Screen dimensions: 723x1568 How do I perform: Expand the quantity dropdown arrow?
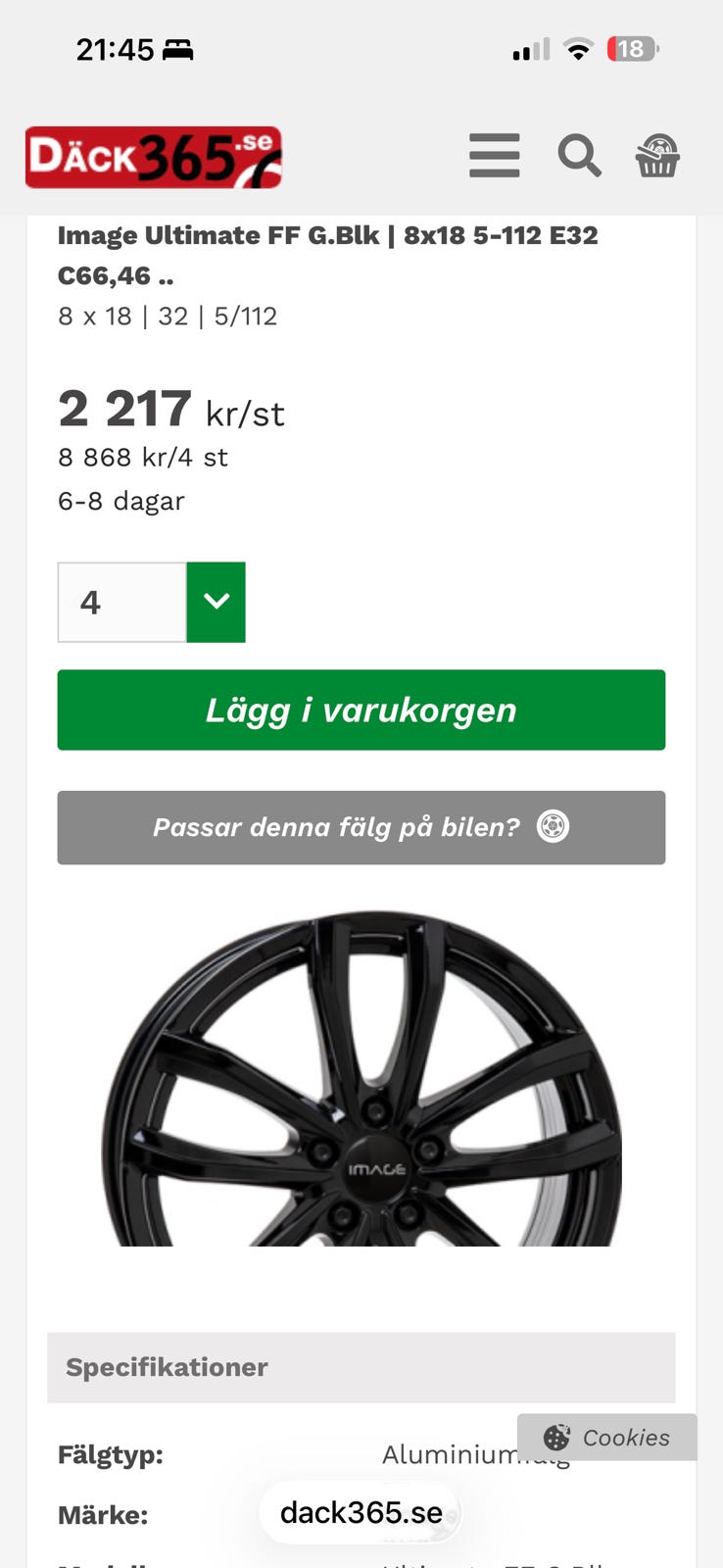(x=216, y=602)
